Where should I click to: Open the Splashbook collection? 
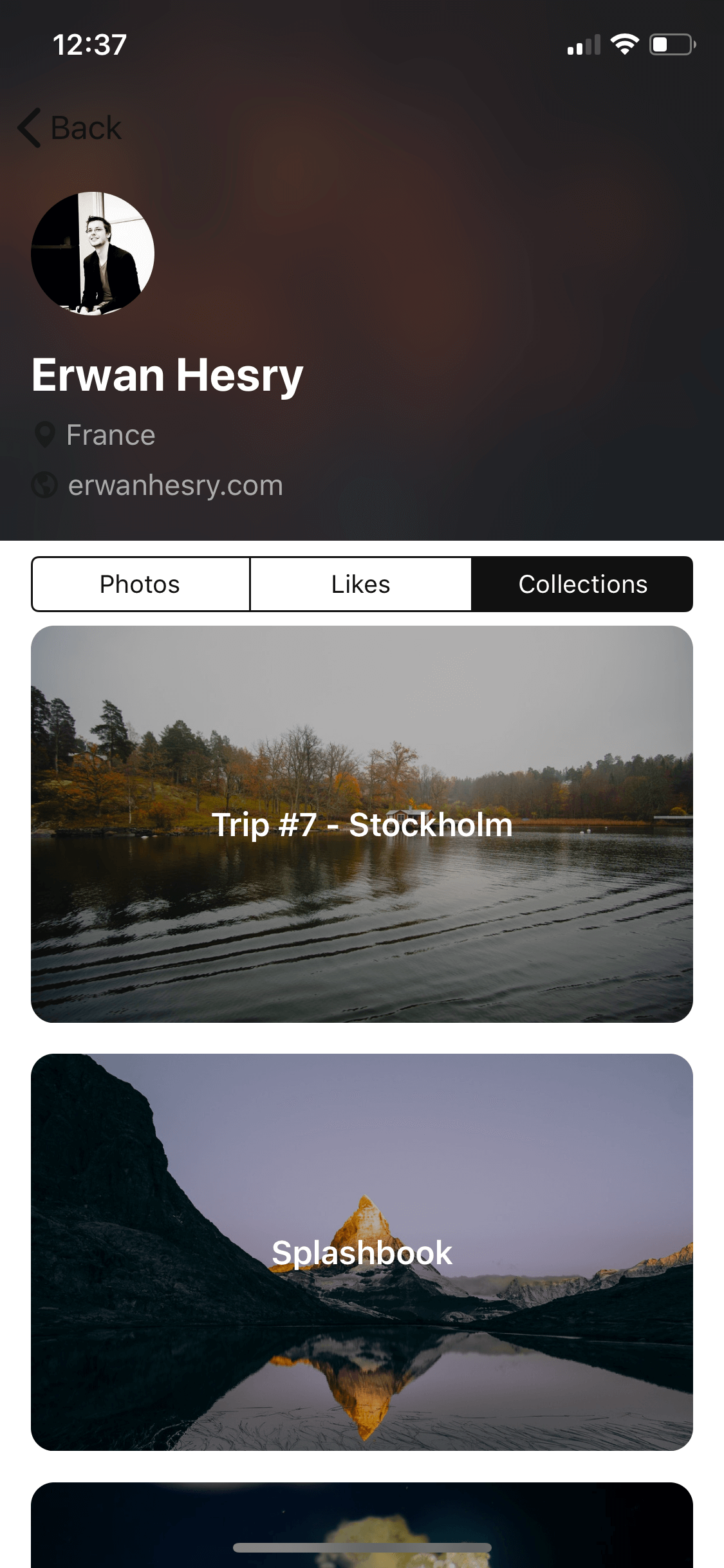click(362, 1252)
